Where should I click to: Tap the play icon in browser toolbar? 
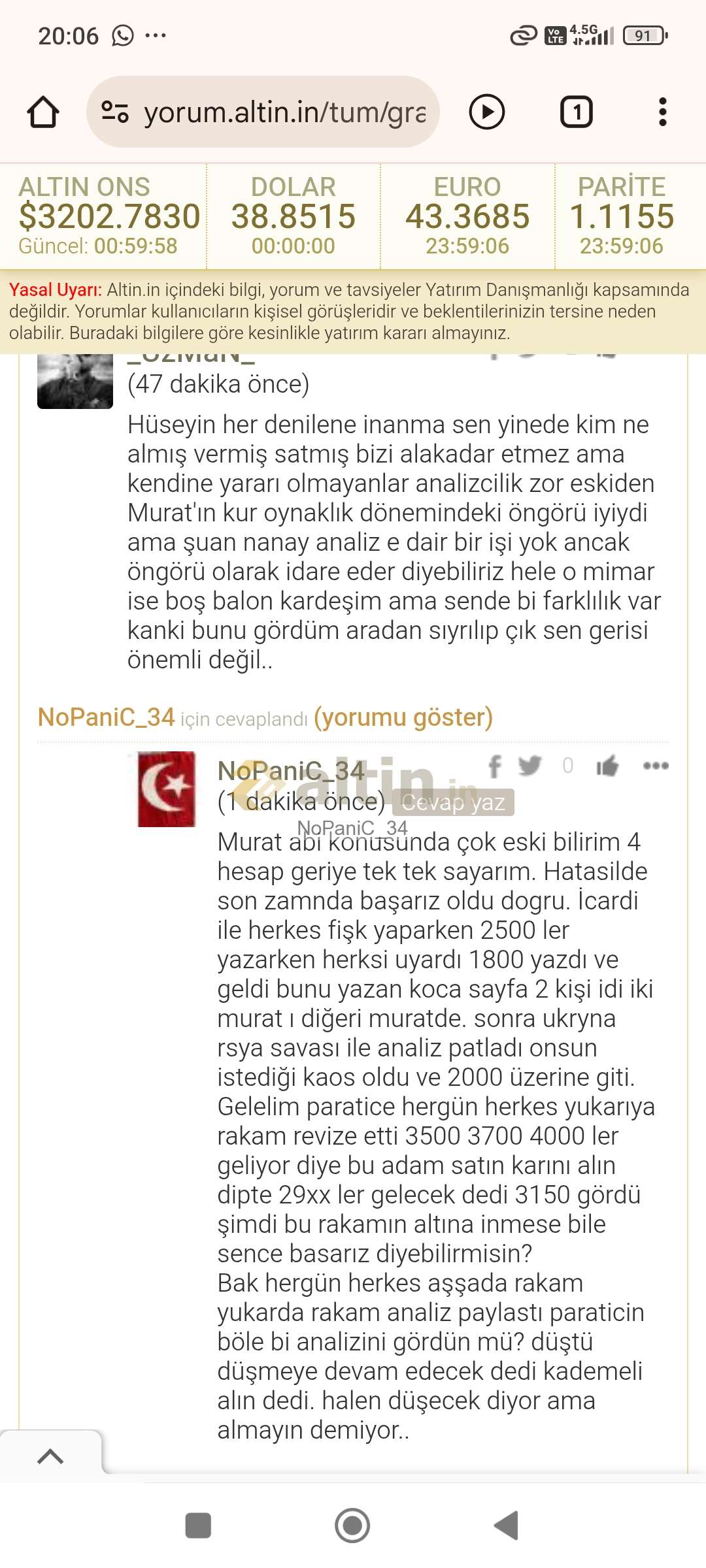pyautogui.click(x=487, y=112)
